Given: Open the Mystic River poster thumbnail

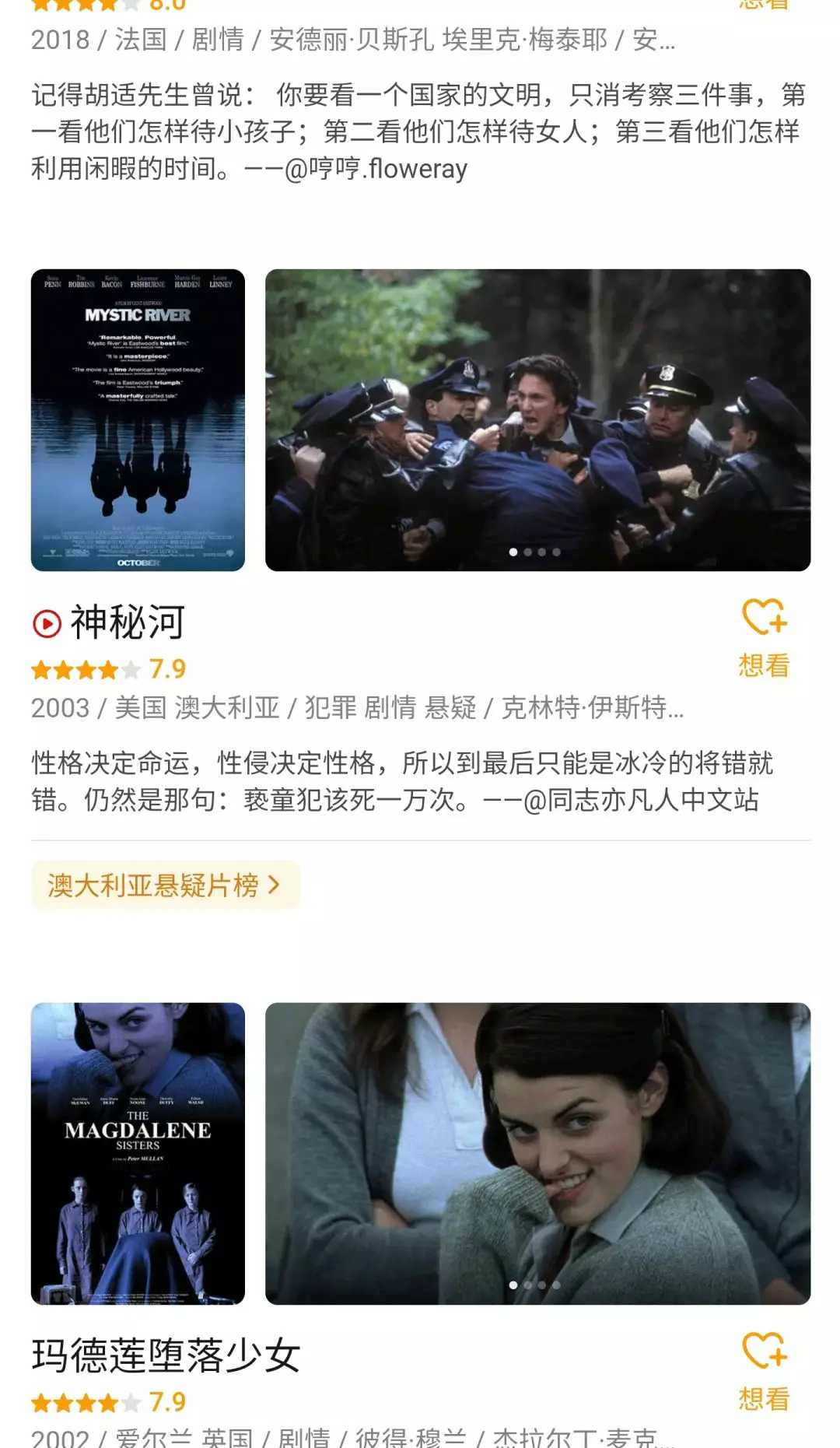Looking at the screenshot, I should [138, 420].
